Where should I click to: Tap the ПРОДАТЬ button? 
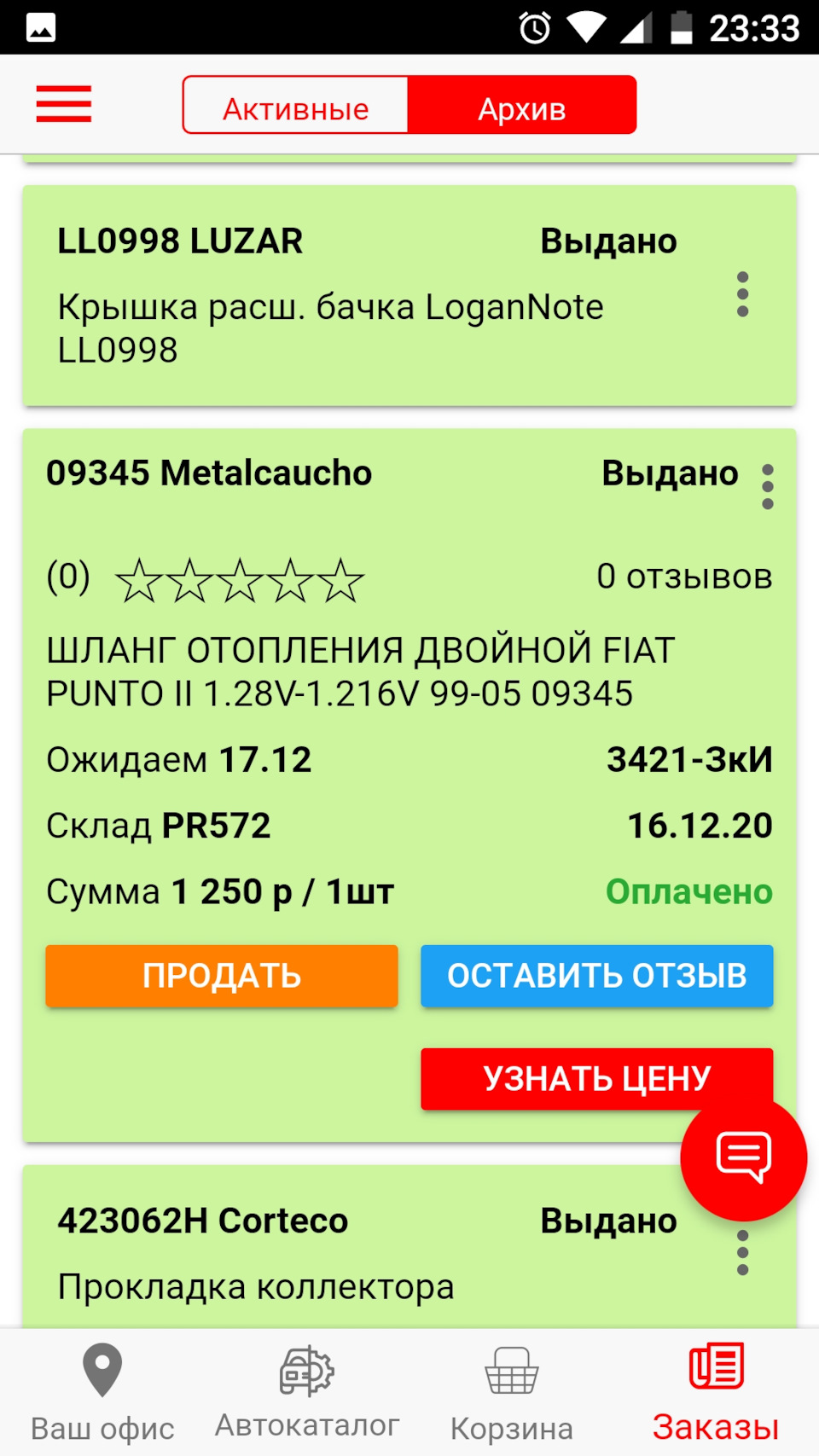(221, 976)
